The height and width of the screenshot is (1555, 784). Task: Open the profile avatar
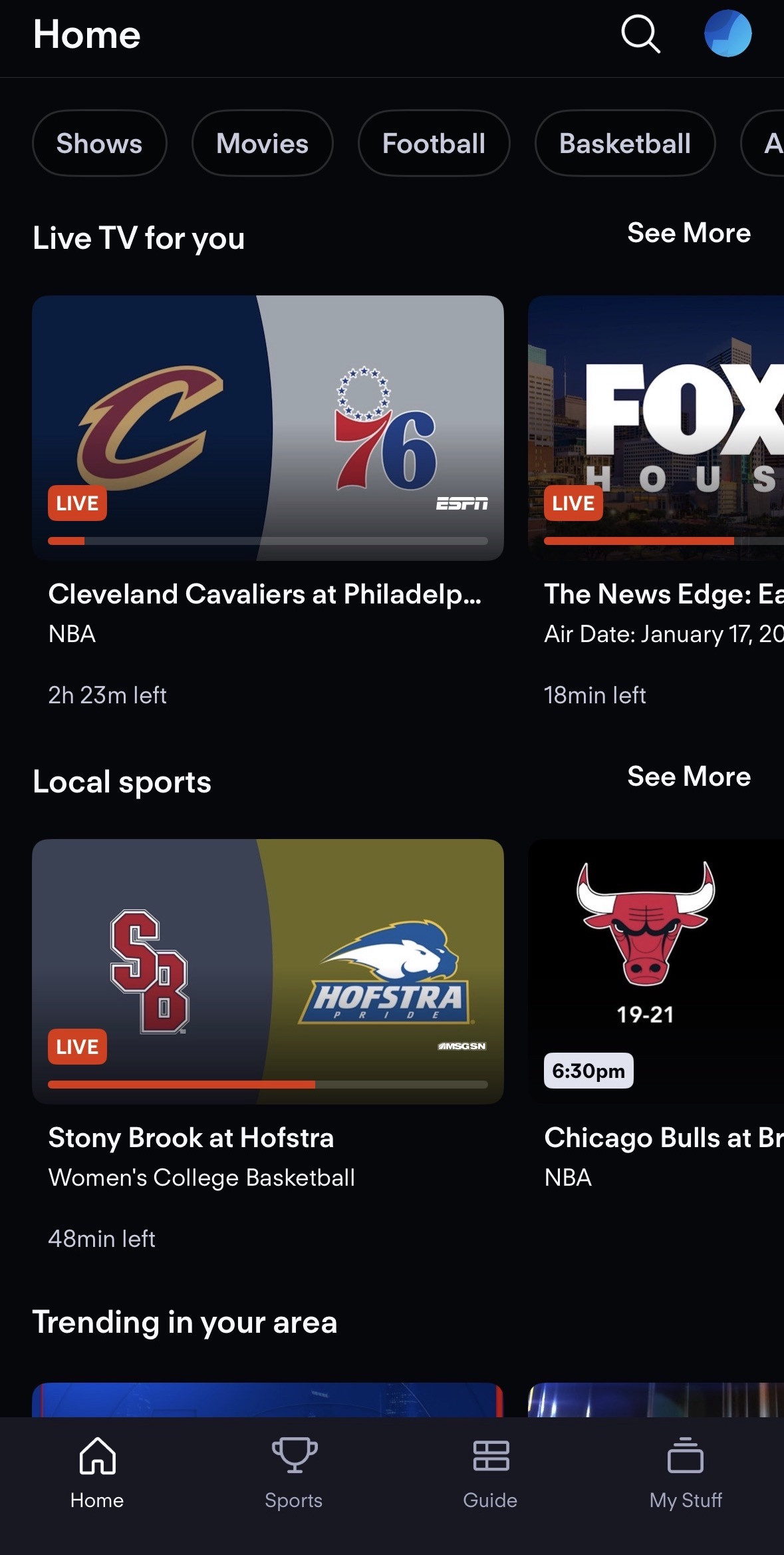pyautogui.click(x=727, y=33)
